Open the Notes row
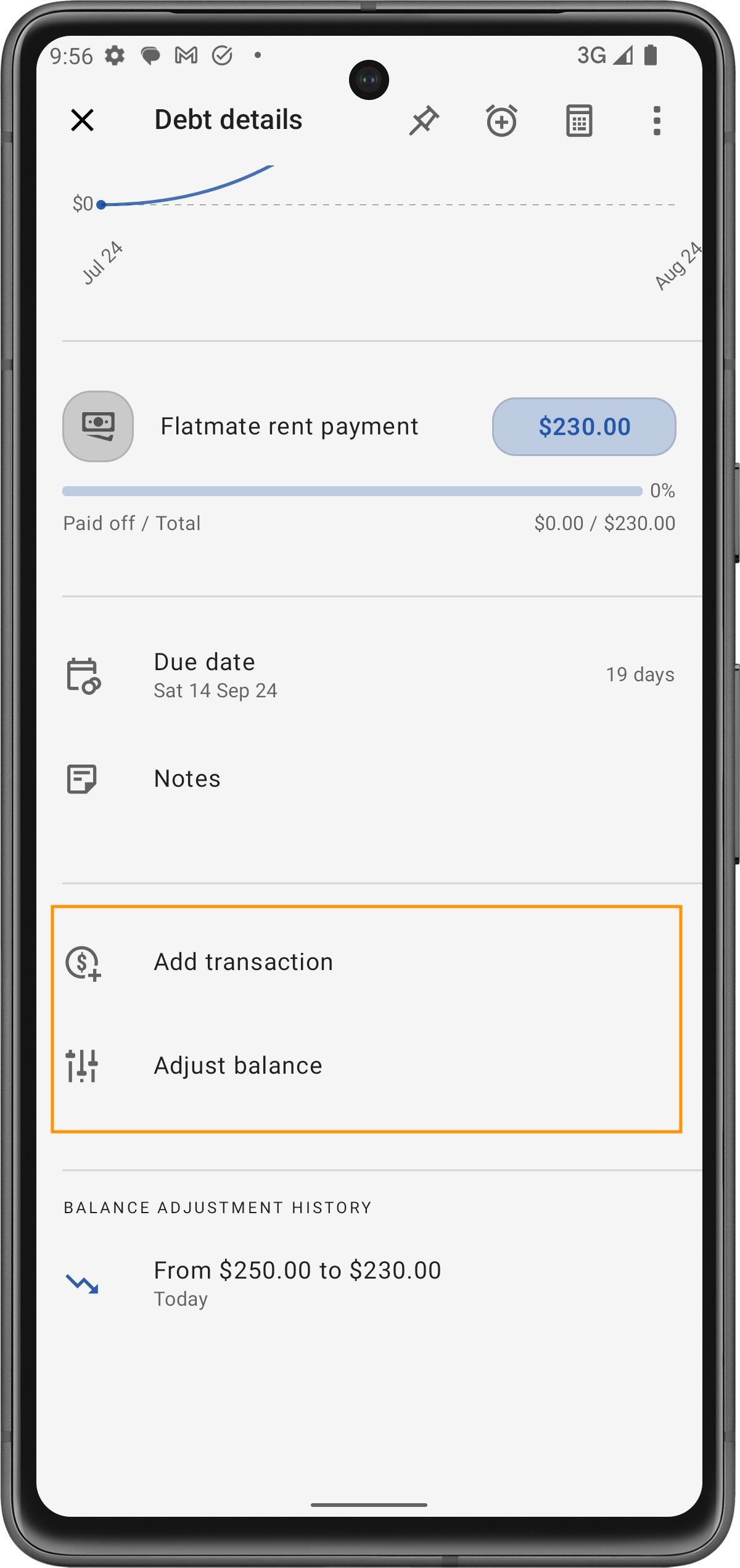 (x=369, y=779)
